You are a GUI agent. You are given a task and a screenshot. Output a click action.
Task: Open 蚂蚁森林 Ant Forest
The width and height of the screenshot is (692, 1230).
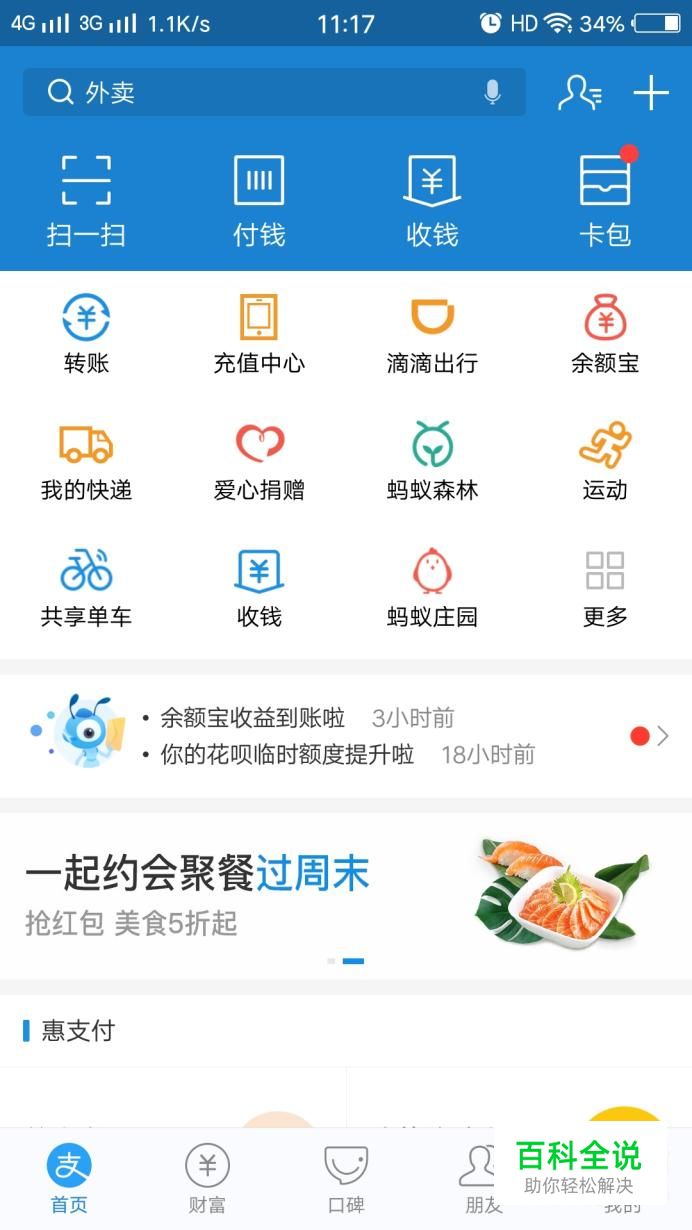pyautogui.click(x=432, y=461)
